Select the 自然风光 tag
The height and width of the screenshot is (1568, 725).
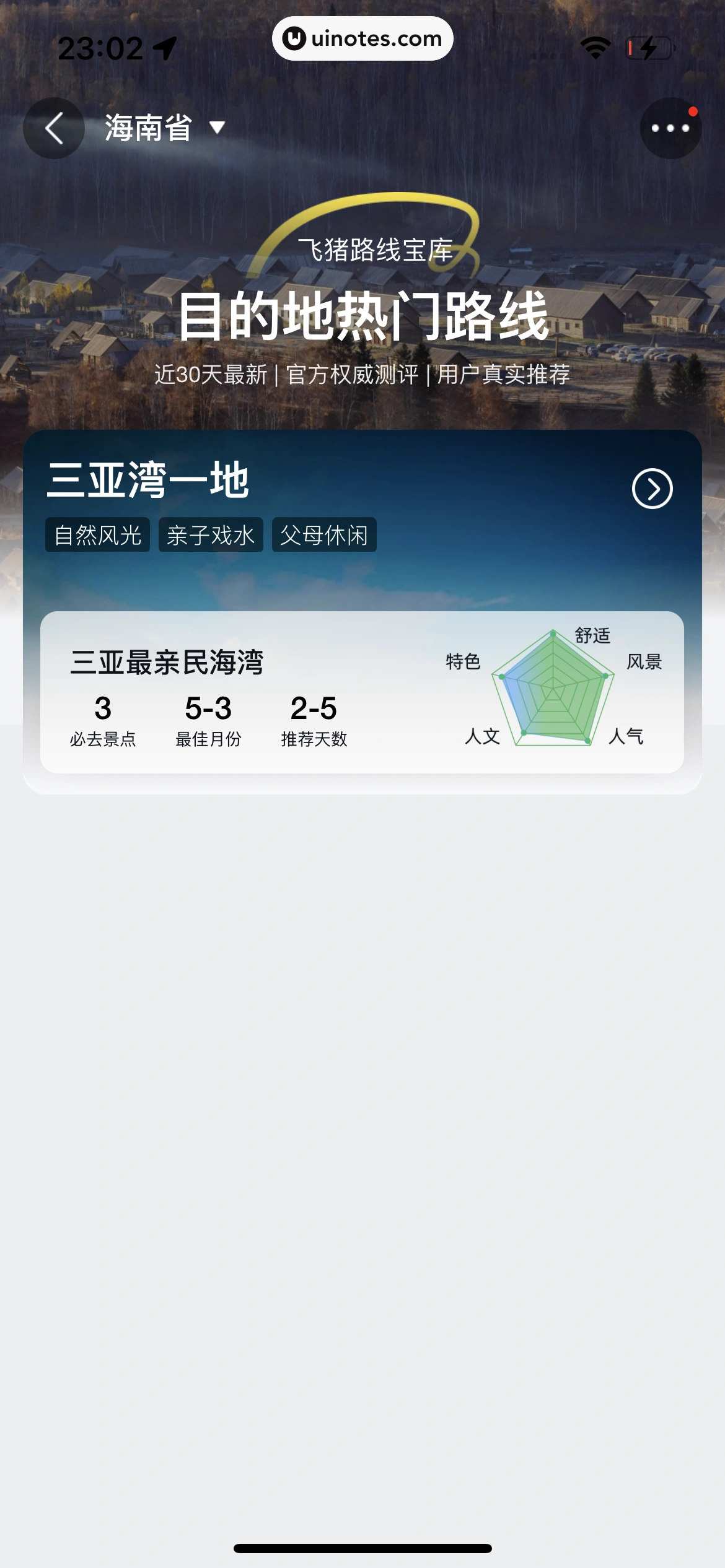coord(98,535)
